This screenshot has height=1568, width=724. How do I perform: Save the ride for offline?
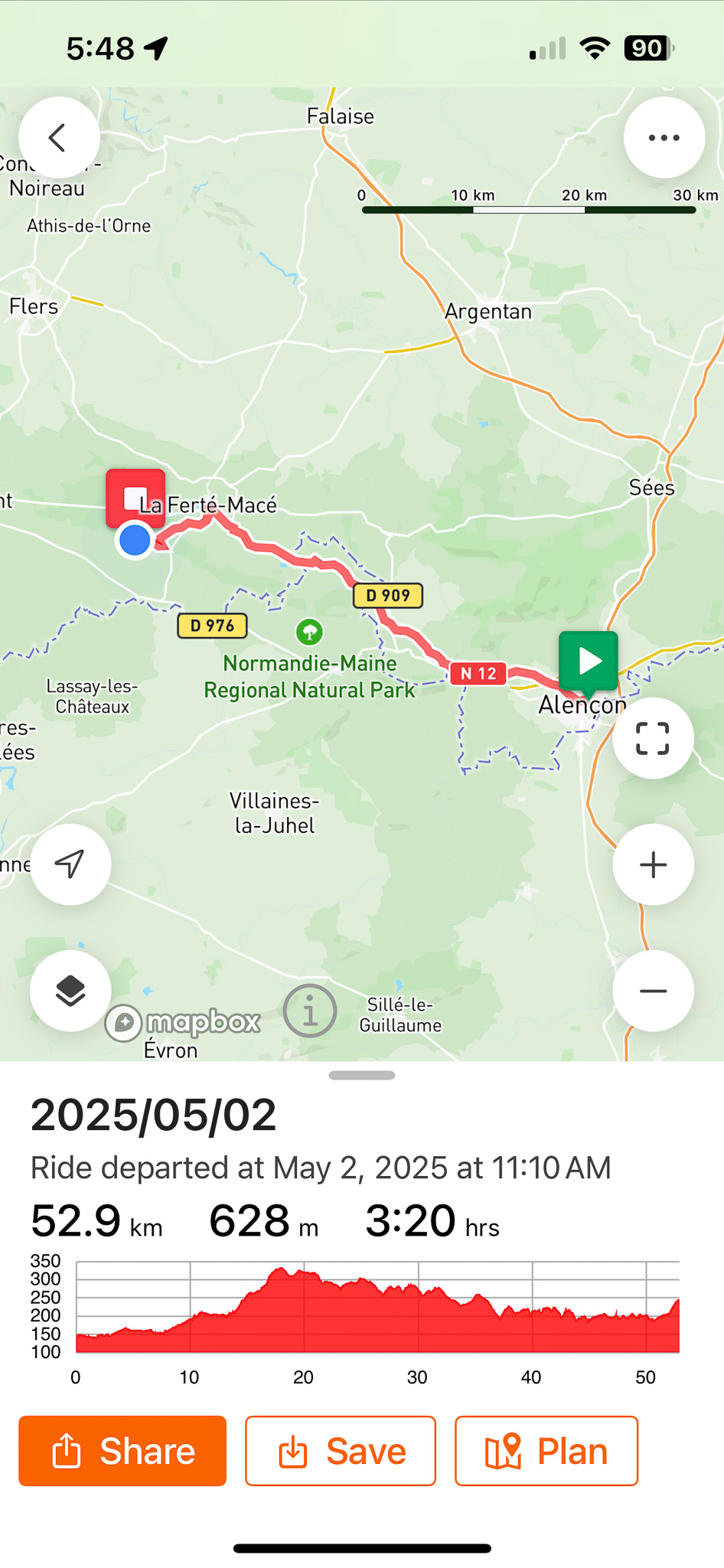click(341, 1451)
